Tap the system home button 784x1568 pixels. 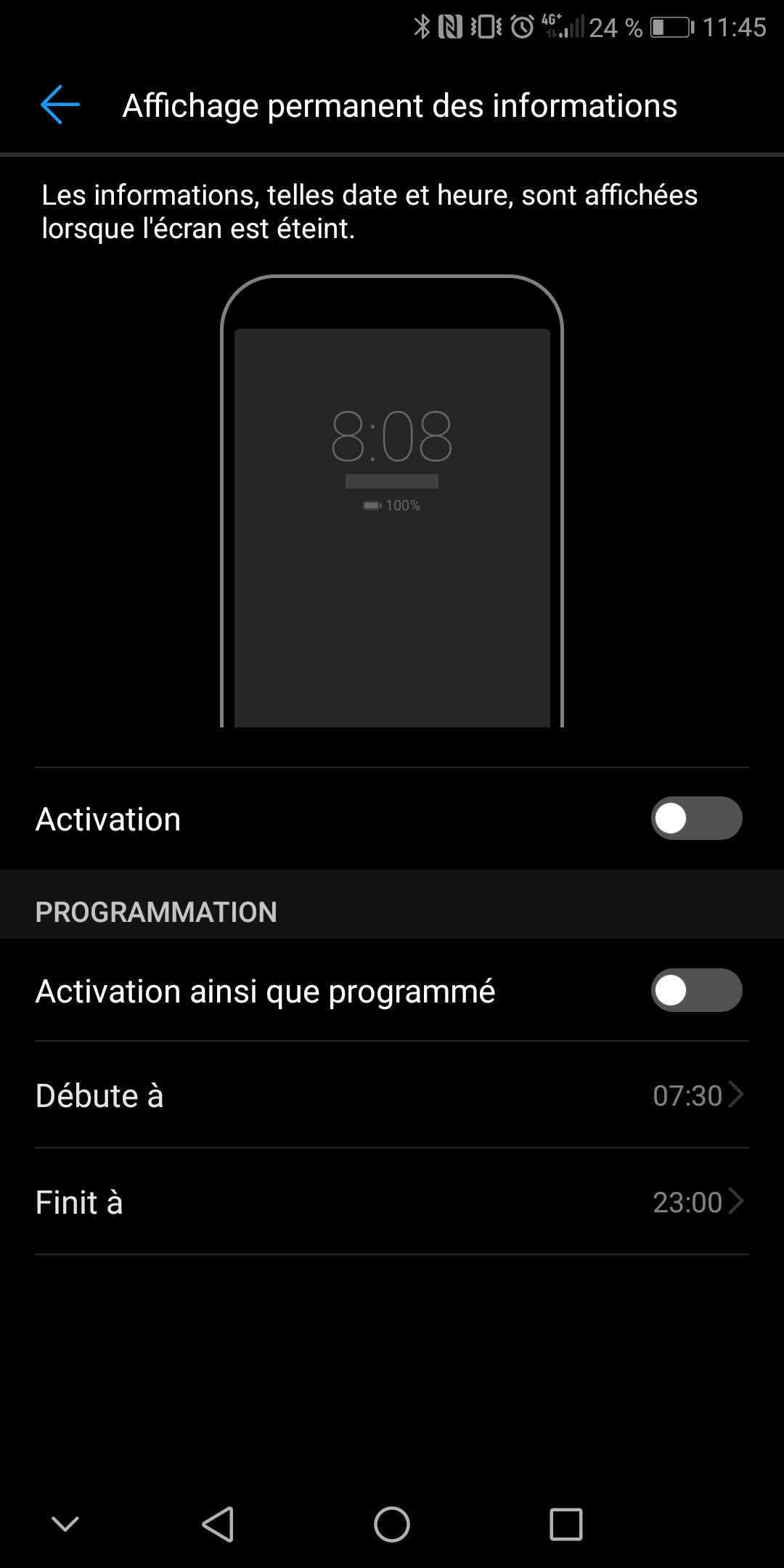pos(392,1524)
